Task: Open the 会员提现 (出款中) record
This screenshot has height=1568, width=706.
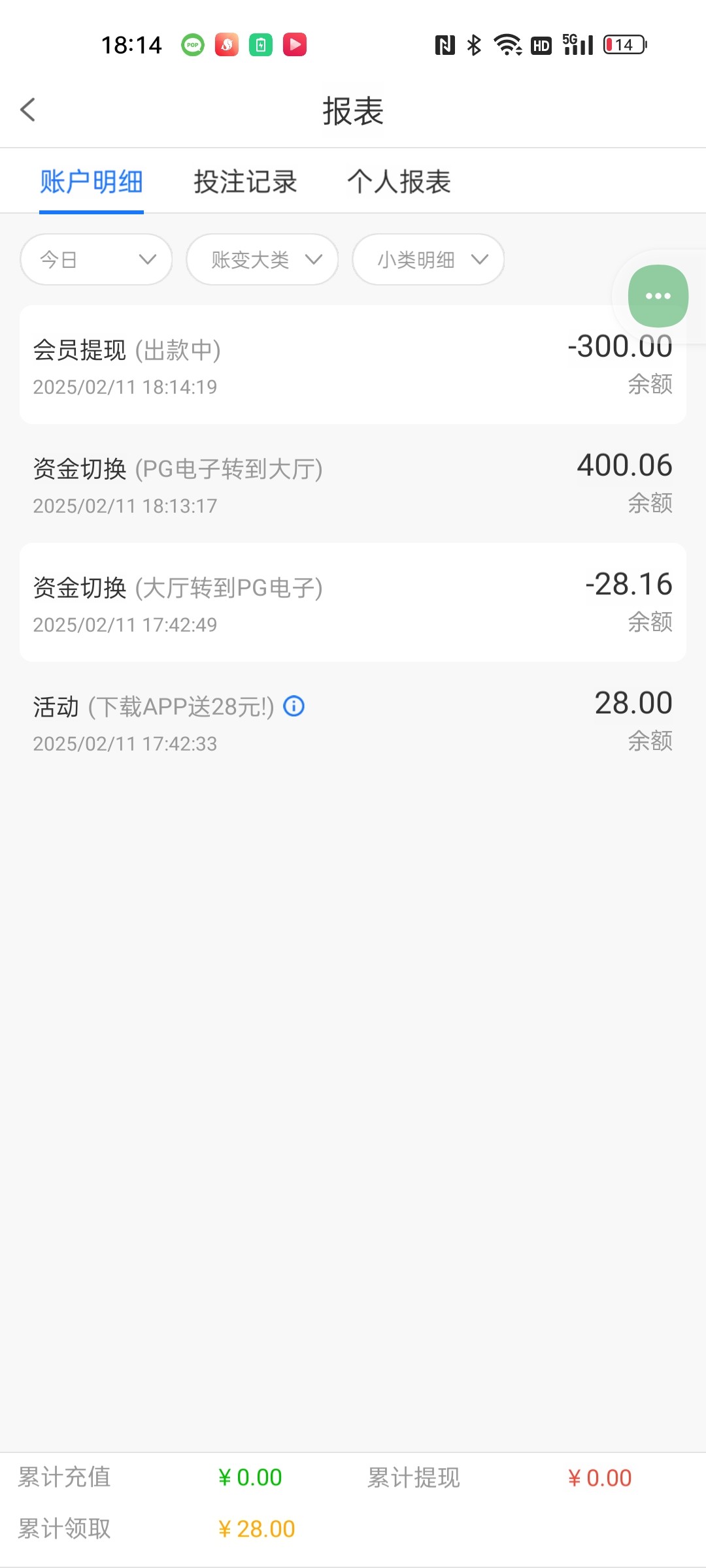Action: coord(353,365)
